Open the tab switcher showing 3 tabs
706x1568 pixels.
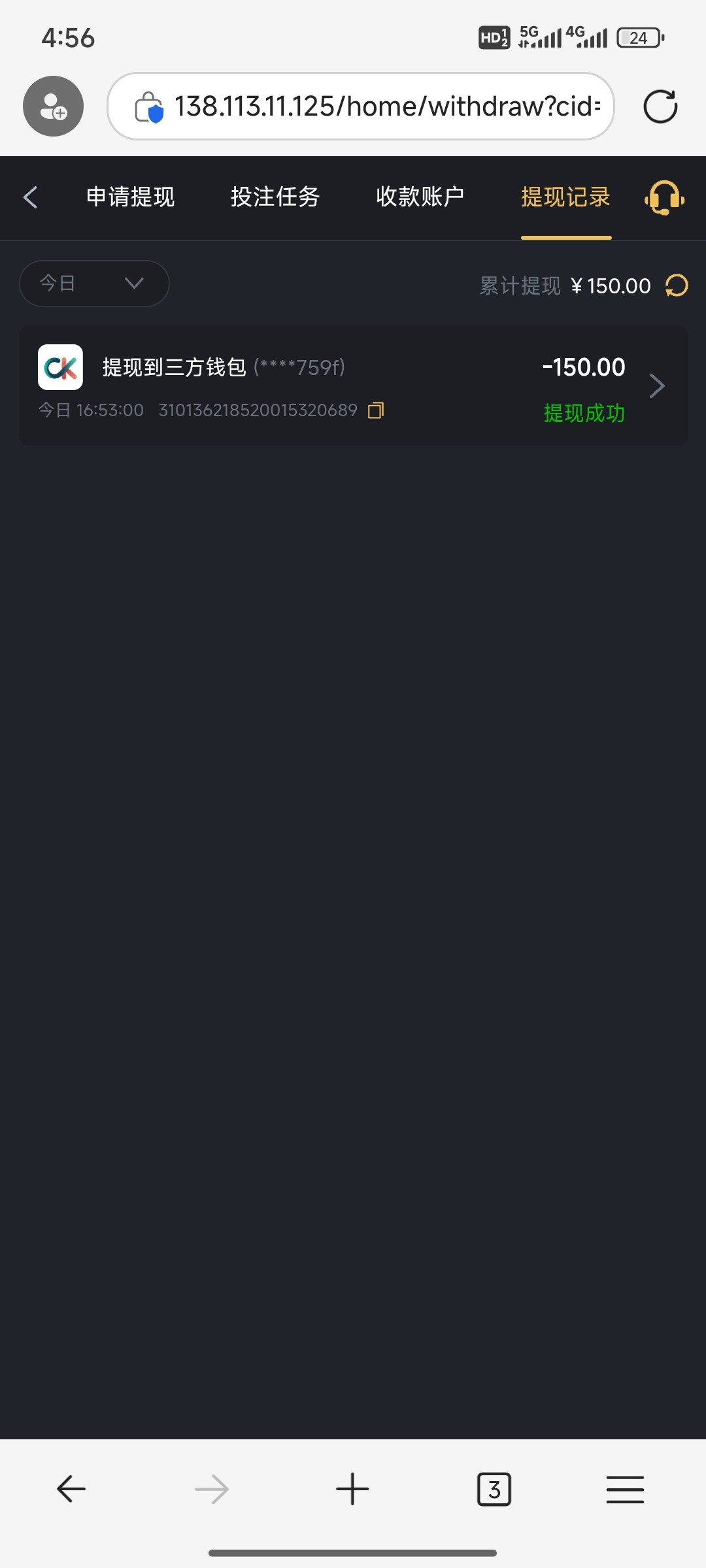(x=494, y=1489)
